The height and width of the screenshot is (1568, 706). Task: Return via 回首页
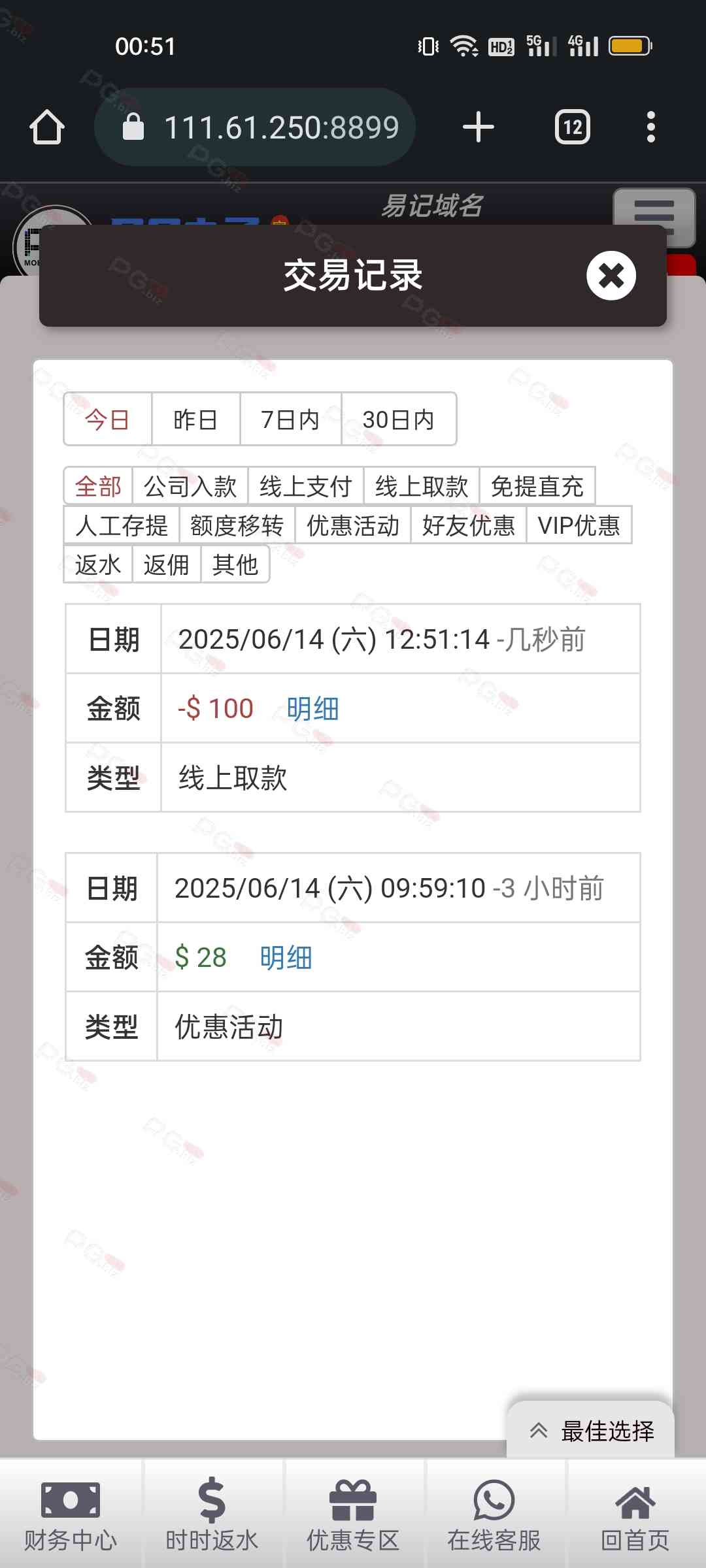[635, 1513]
